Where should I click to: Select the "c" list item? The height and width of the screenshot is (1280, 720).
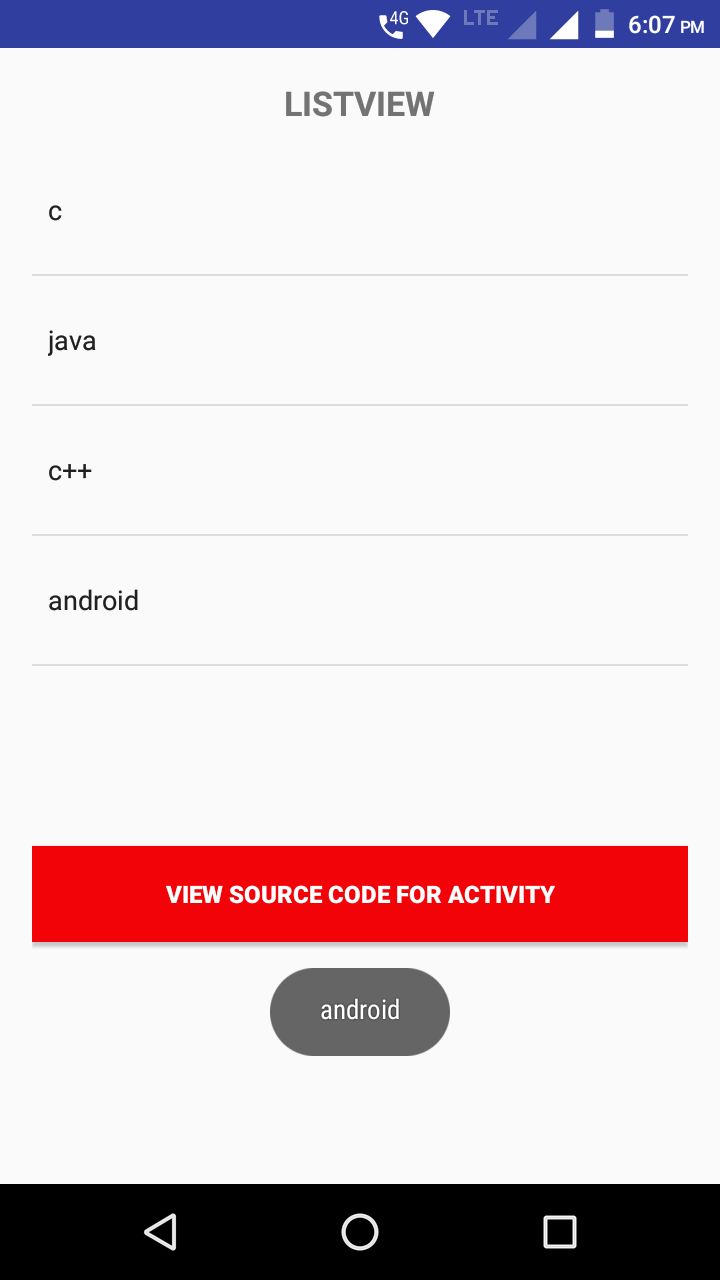(360, 211)
